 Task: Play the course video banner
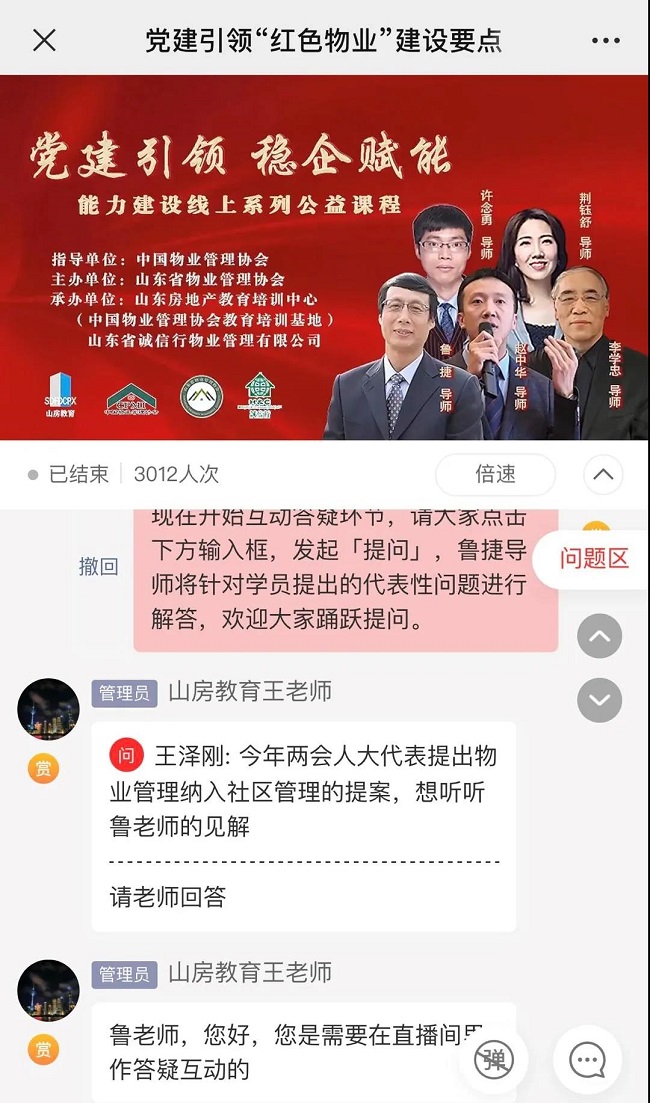324,257
